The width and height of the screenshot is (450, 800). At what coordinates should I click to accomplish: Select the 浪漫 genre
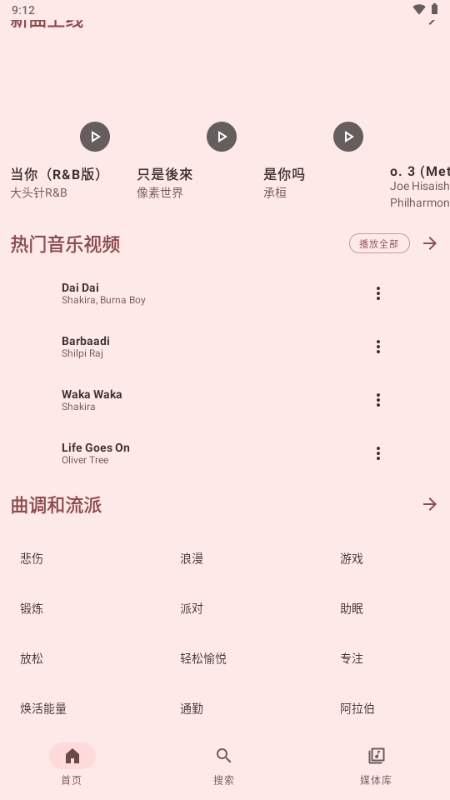tap(192, 559)
